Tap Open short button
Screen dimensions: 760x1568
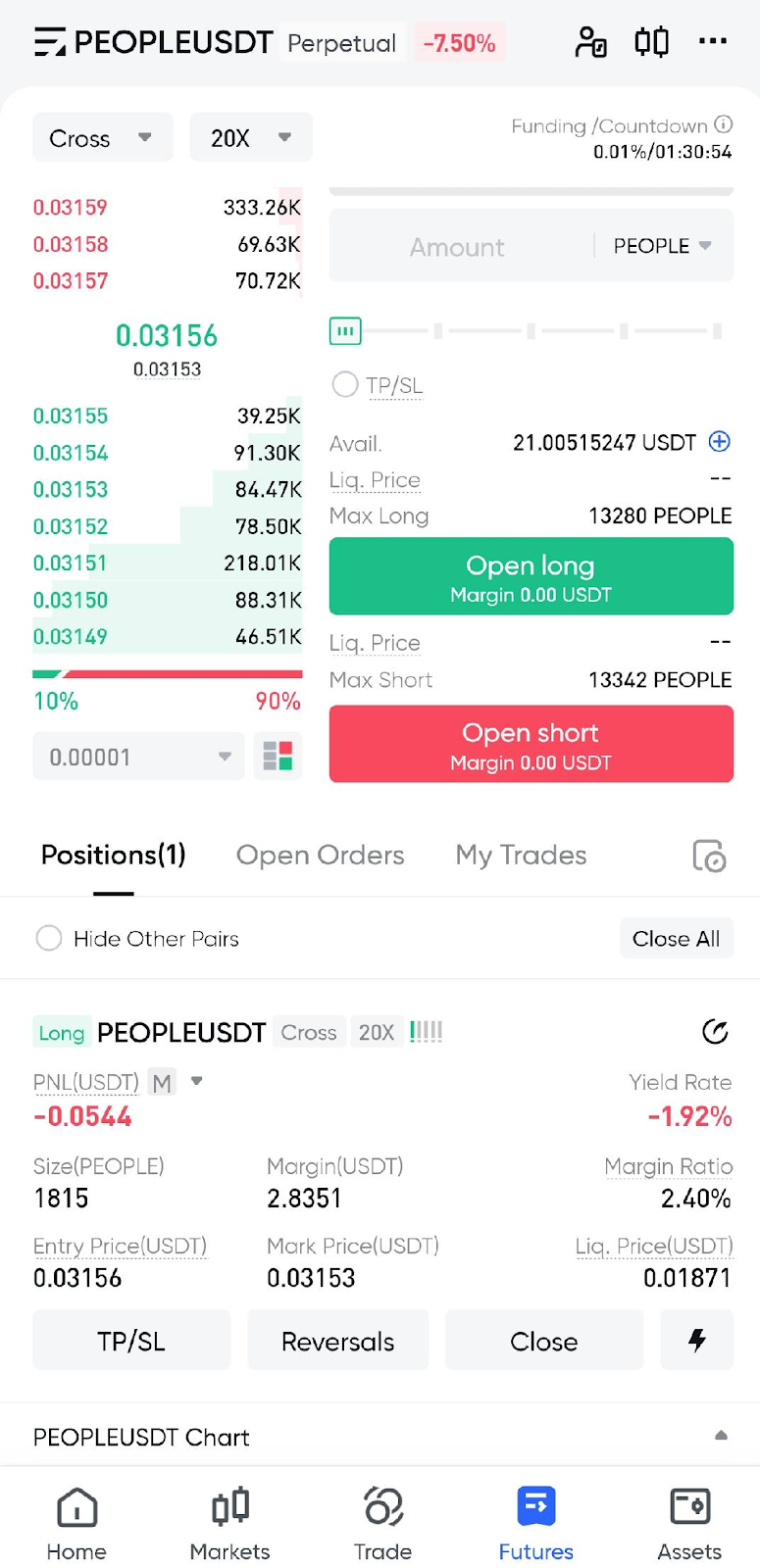tap(531, 745)
